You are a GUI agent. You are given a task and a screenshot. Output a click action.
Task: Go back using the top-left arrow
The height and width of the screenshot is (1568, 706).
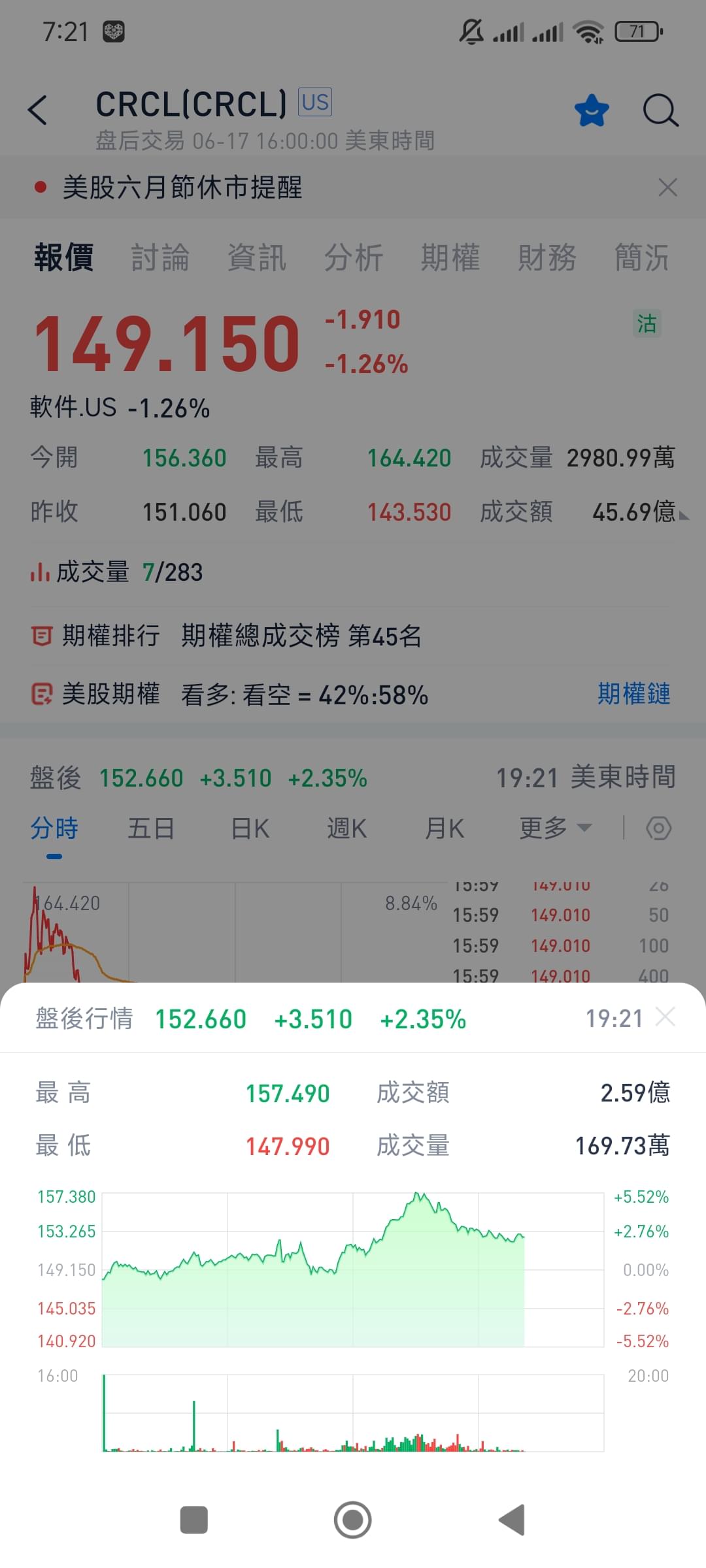coord(38,110)
